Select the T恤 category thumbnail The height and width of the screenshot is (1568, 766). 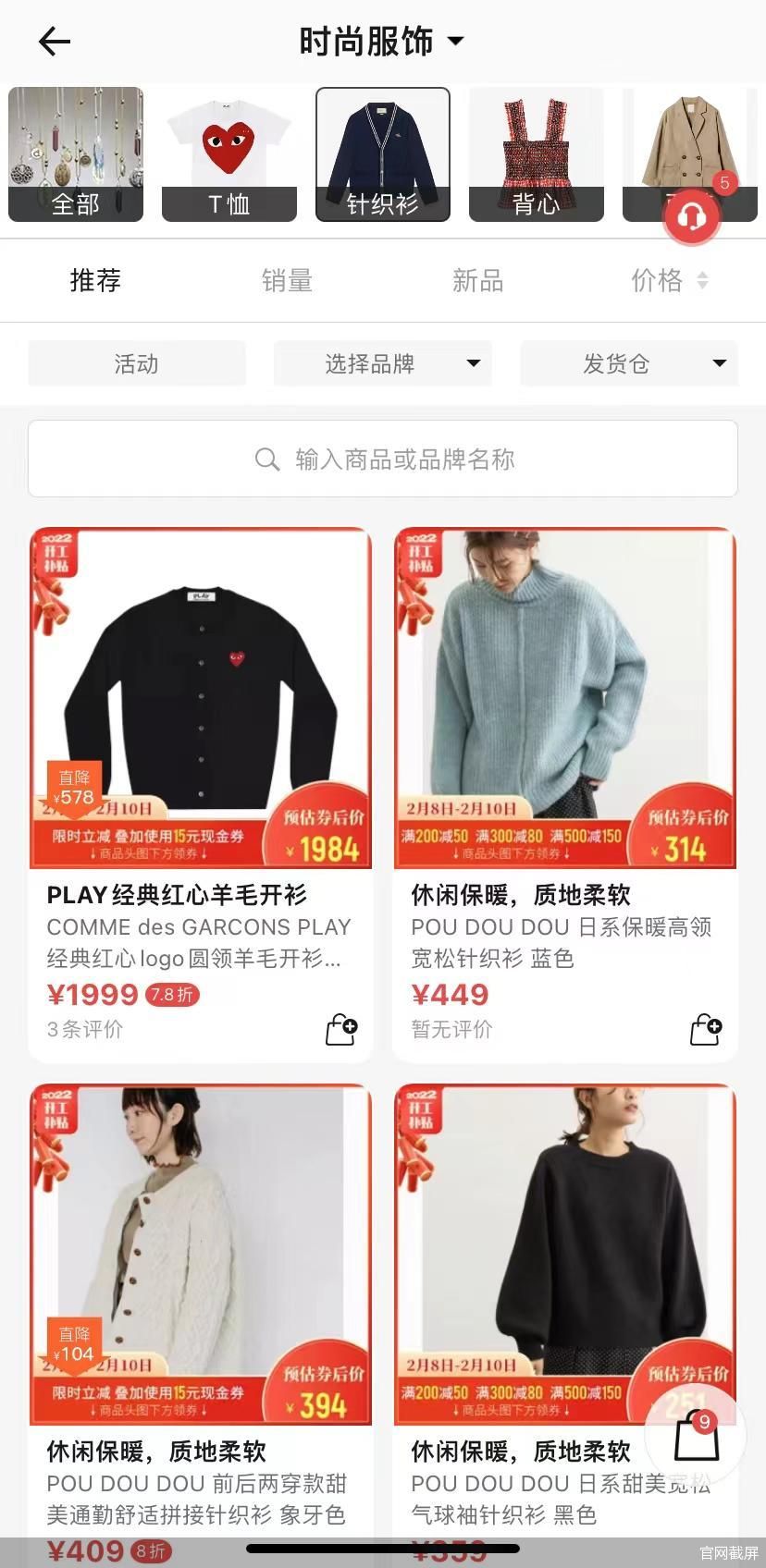[x=229, y=153]
